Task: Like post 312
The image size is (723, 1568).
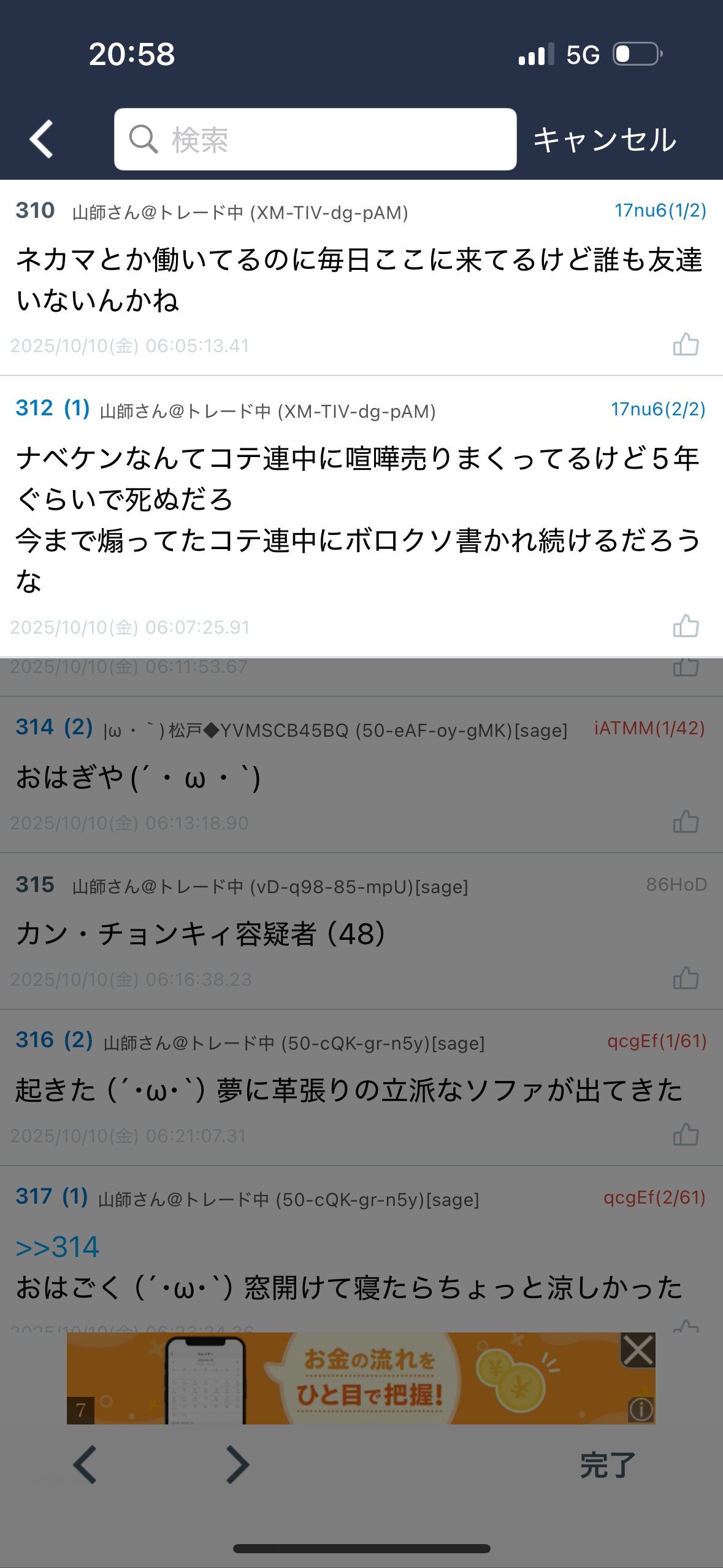Action: coord(686,626)
